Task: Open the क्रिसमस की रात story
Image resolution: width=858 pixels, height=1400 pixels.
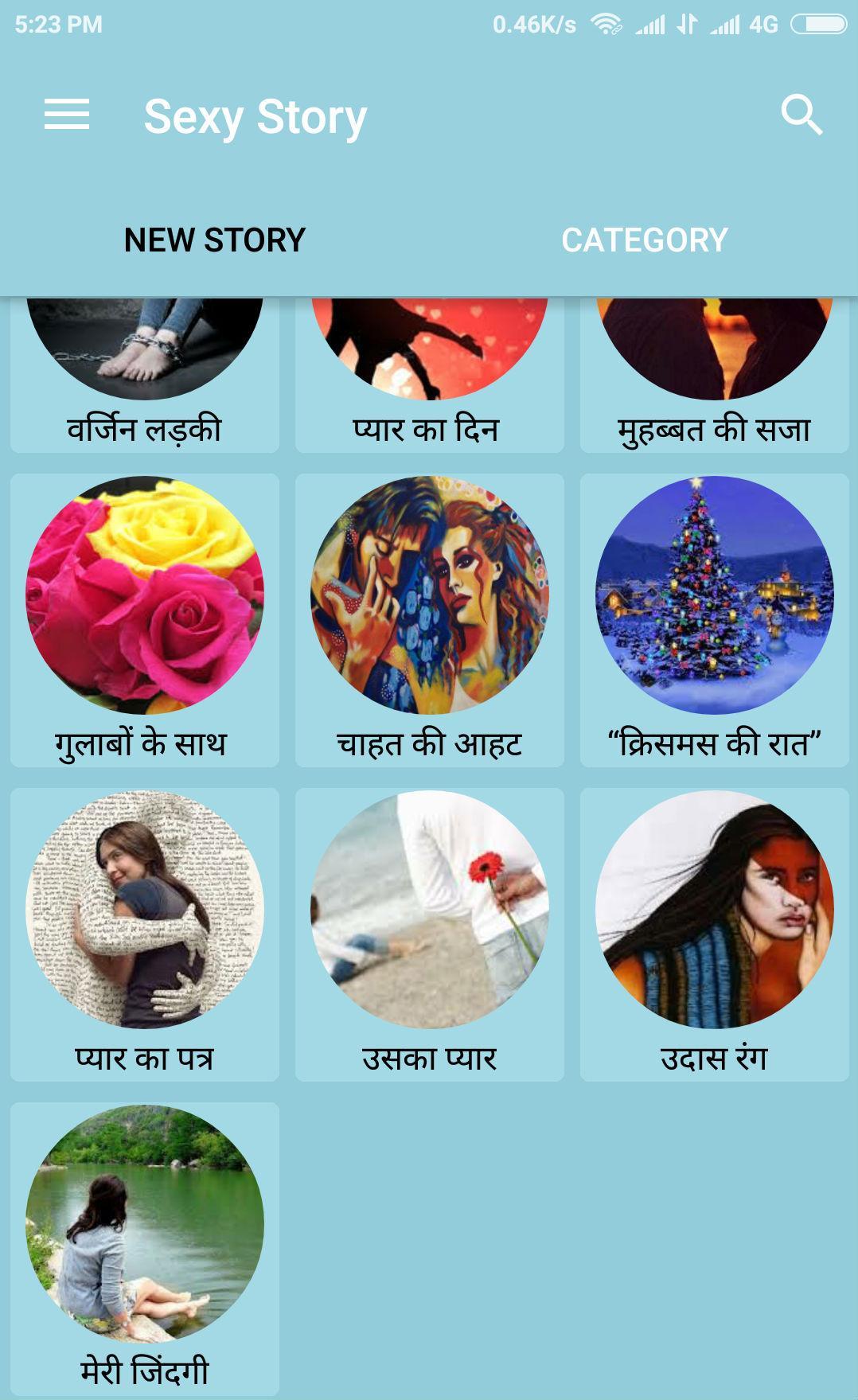Action: tap(714, 619)
